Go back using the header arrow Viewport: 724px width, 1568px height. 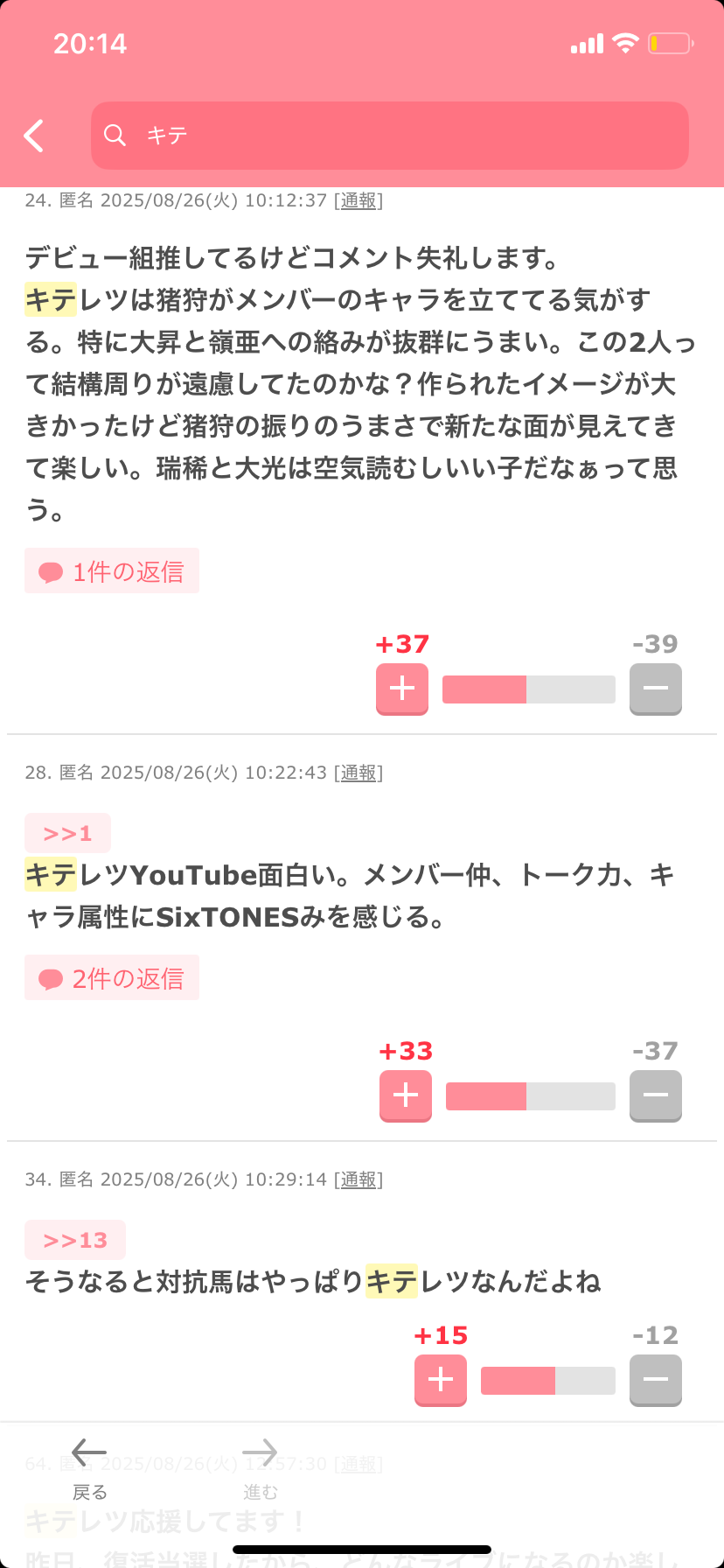pyautogui.click(x=34, y=136)
